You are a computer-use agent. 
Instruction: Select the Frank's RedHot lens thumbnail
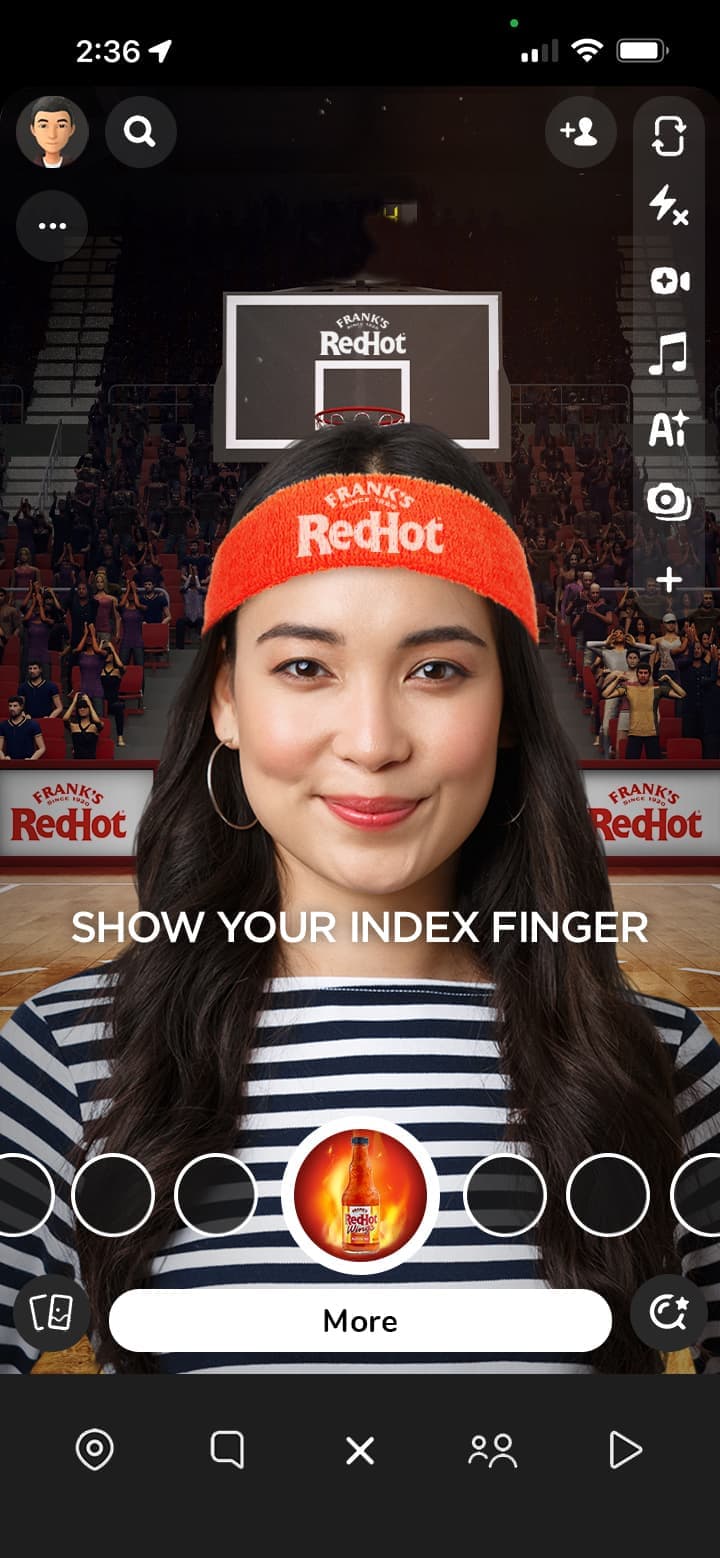[x=359, y=1194]
